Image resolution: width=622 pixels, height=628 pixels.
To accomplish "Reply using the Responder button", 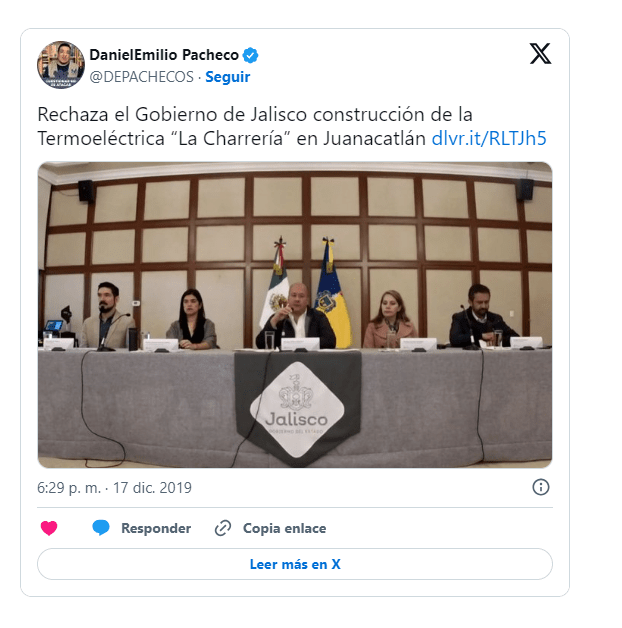I will [x=142, y=528].
